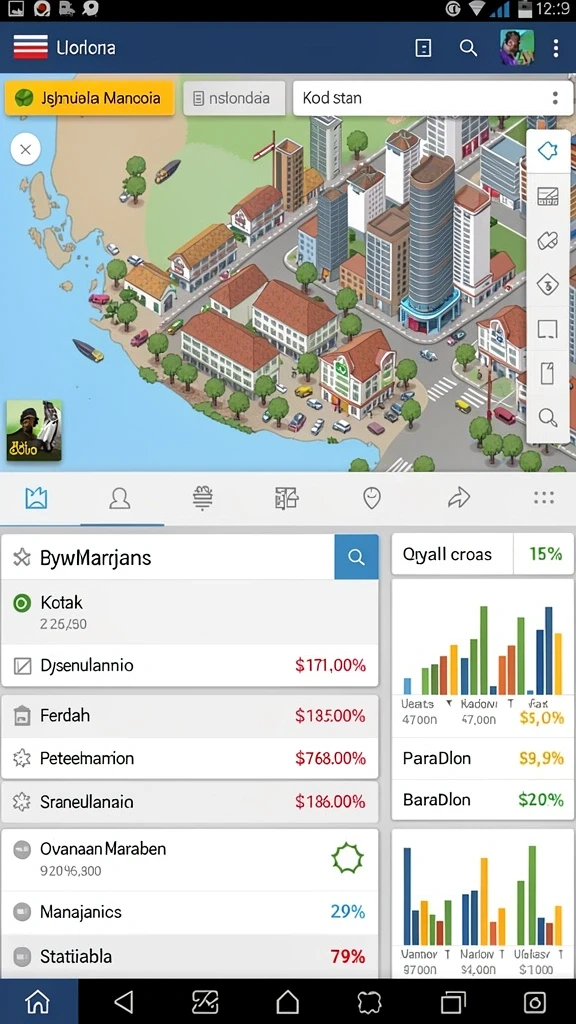Tap the magnifier in the map side toolbar
Image resolution: width=576 pixels, height=1024 pixels.
pos(547,417)
